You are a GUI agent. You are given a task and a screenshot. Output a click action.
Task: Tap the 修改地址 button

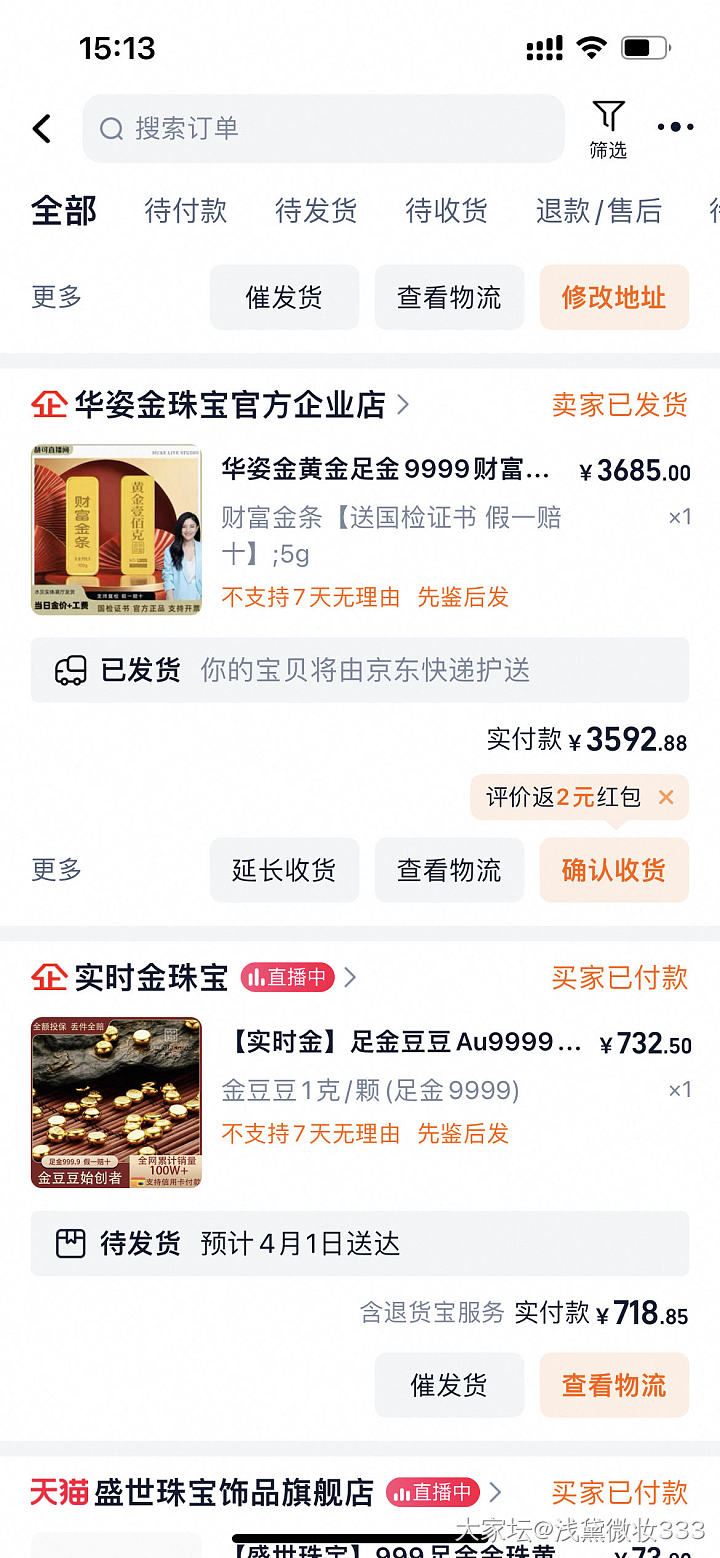point(614,297)
